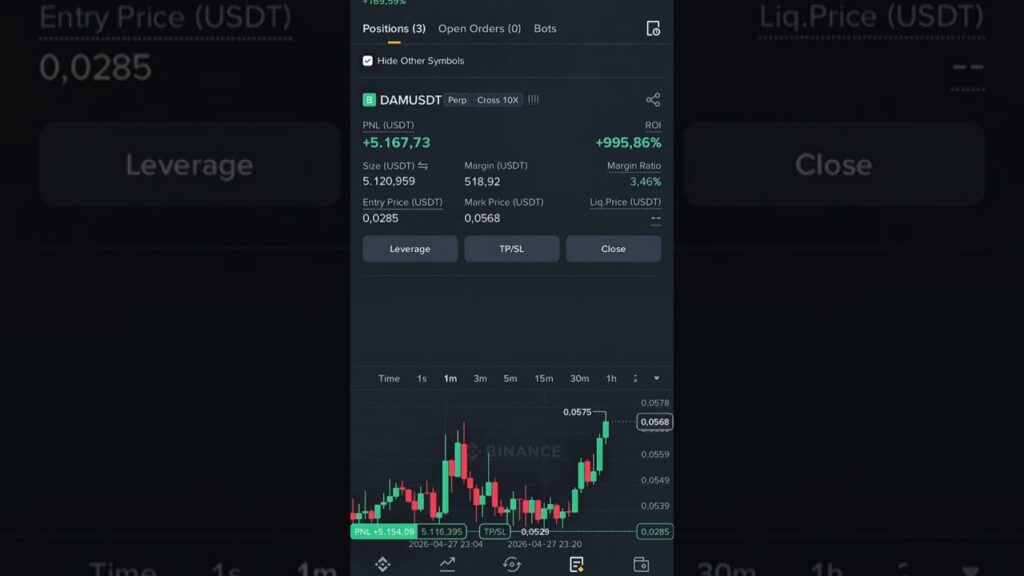Open the Bots tab

(x=545, y=29)
